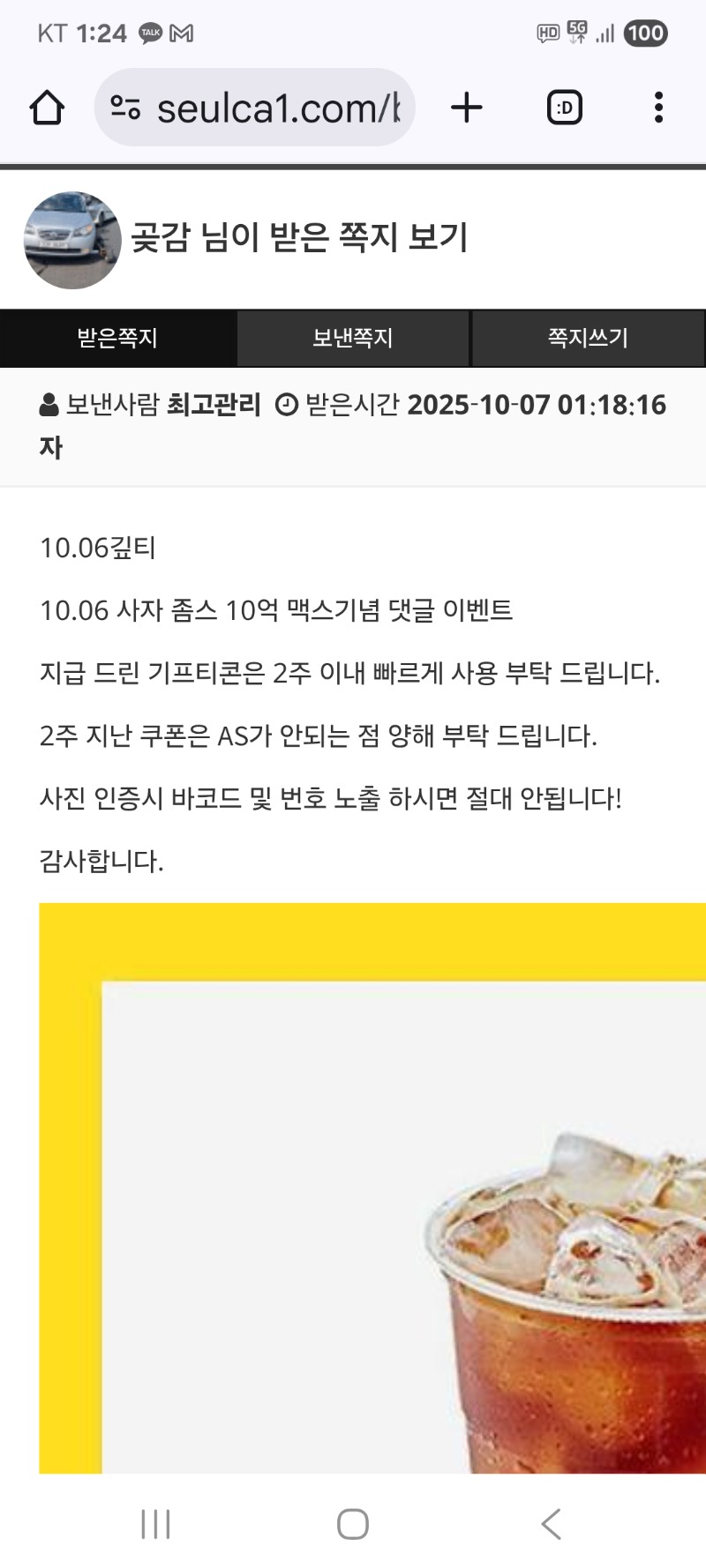Viewport: 706px width, 1568px height.
Task: Go back with system back button
Action: tap(551, 1523)
